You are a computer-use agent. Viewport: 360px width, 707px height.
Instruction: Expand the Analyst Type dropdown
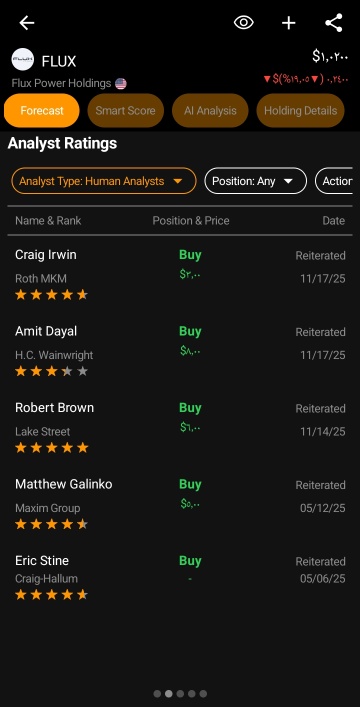[104, 181]
